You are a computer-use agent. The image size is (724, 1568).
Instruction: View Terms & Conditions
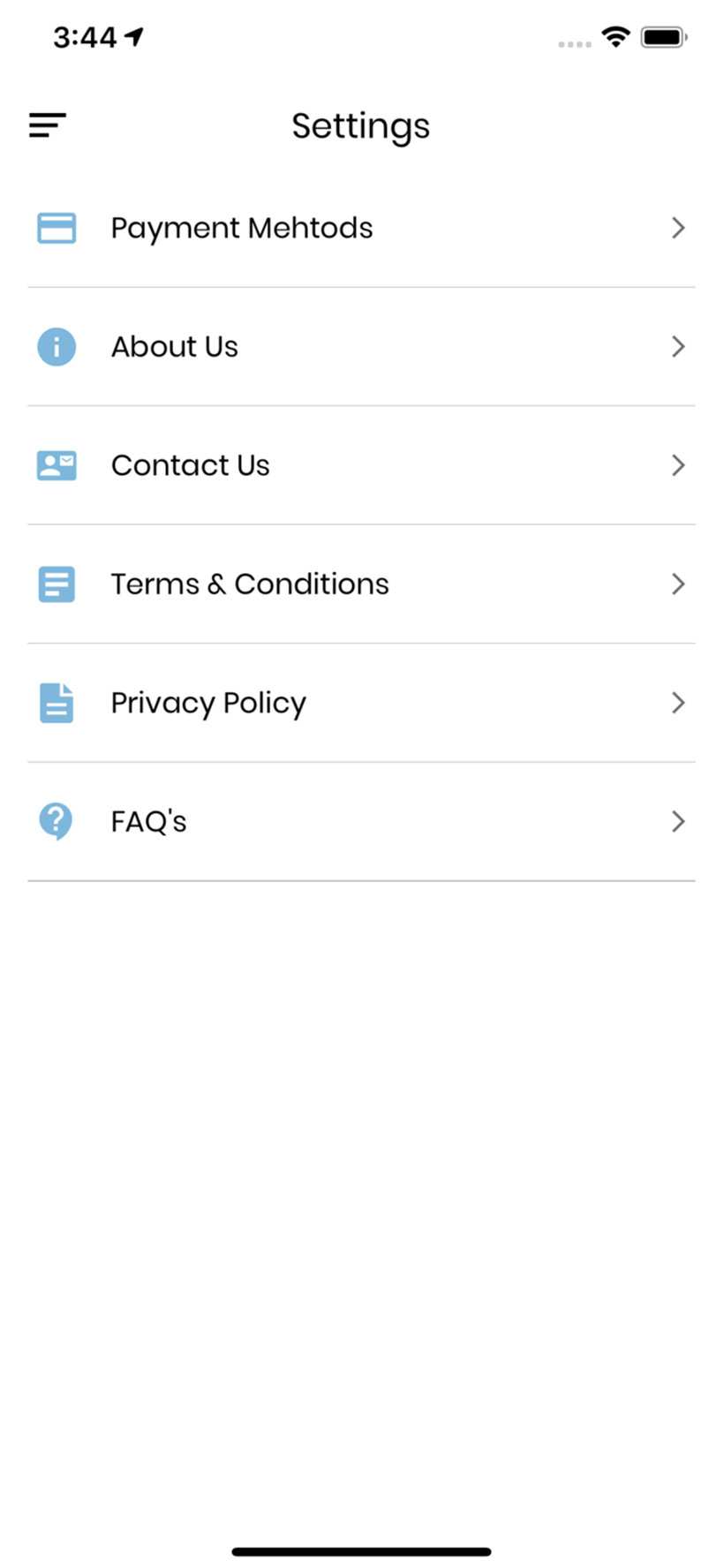[x=361, y=584]
